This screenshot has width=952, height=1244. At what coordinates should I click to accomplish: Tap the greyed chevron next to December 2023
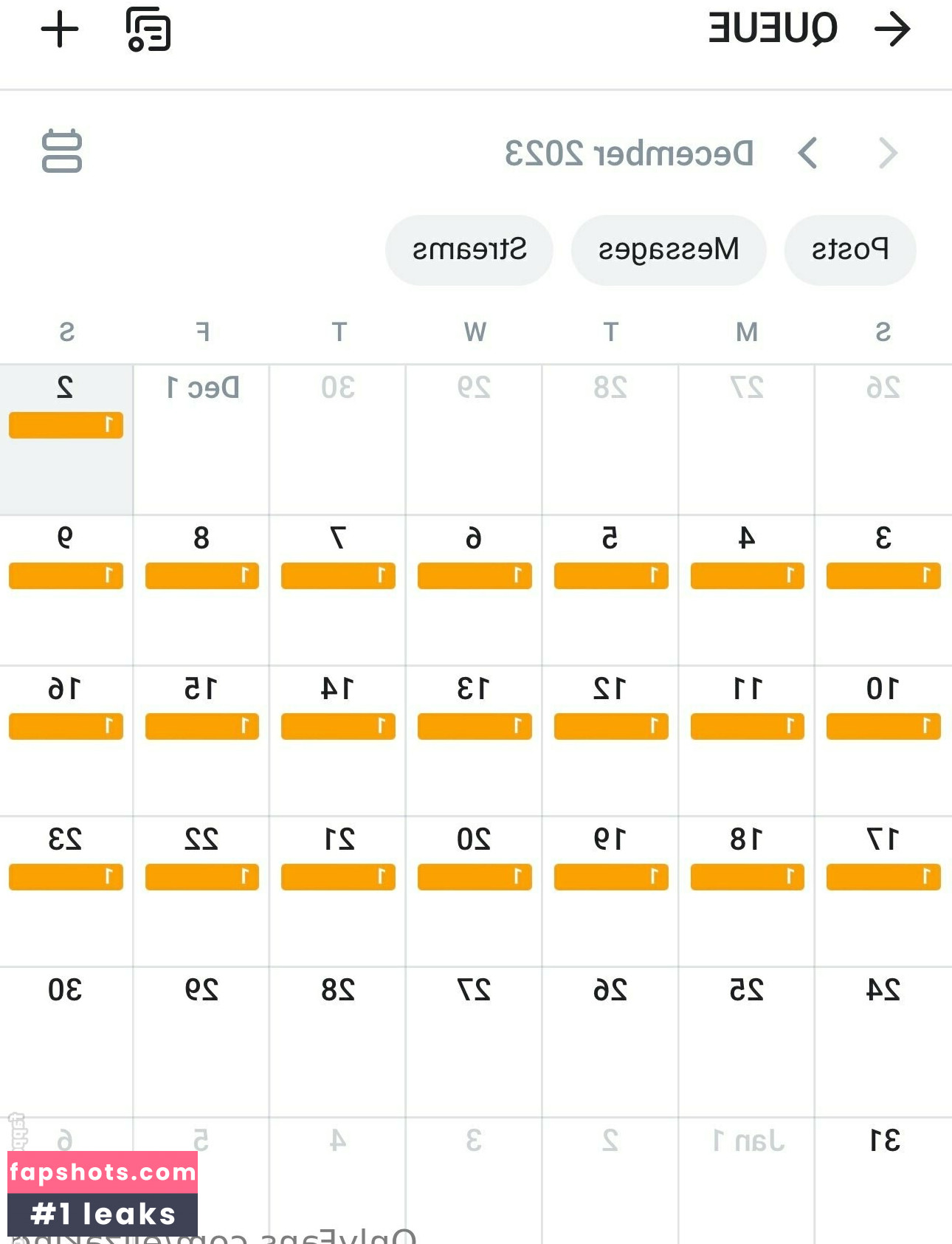pos(888,153)
